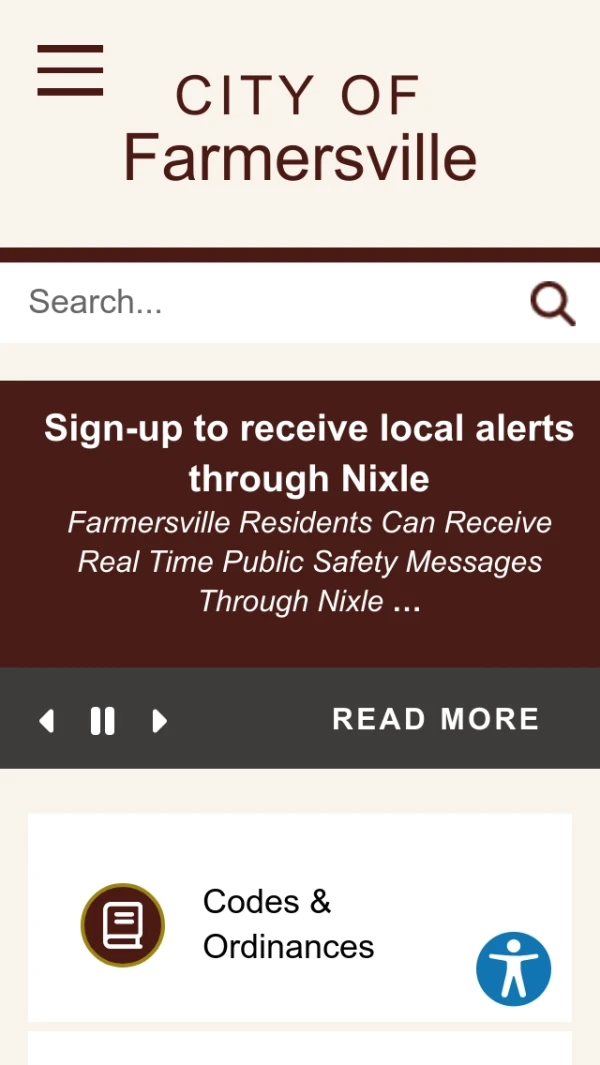Go to the previous slide
Image resolution: width=600 pixels, height=1065 pixels.
[x=46, y=721]
